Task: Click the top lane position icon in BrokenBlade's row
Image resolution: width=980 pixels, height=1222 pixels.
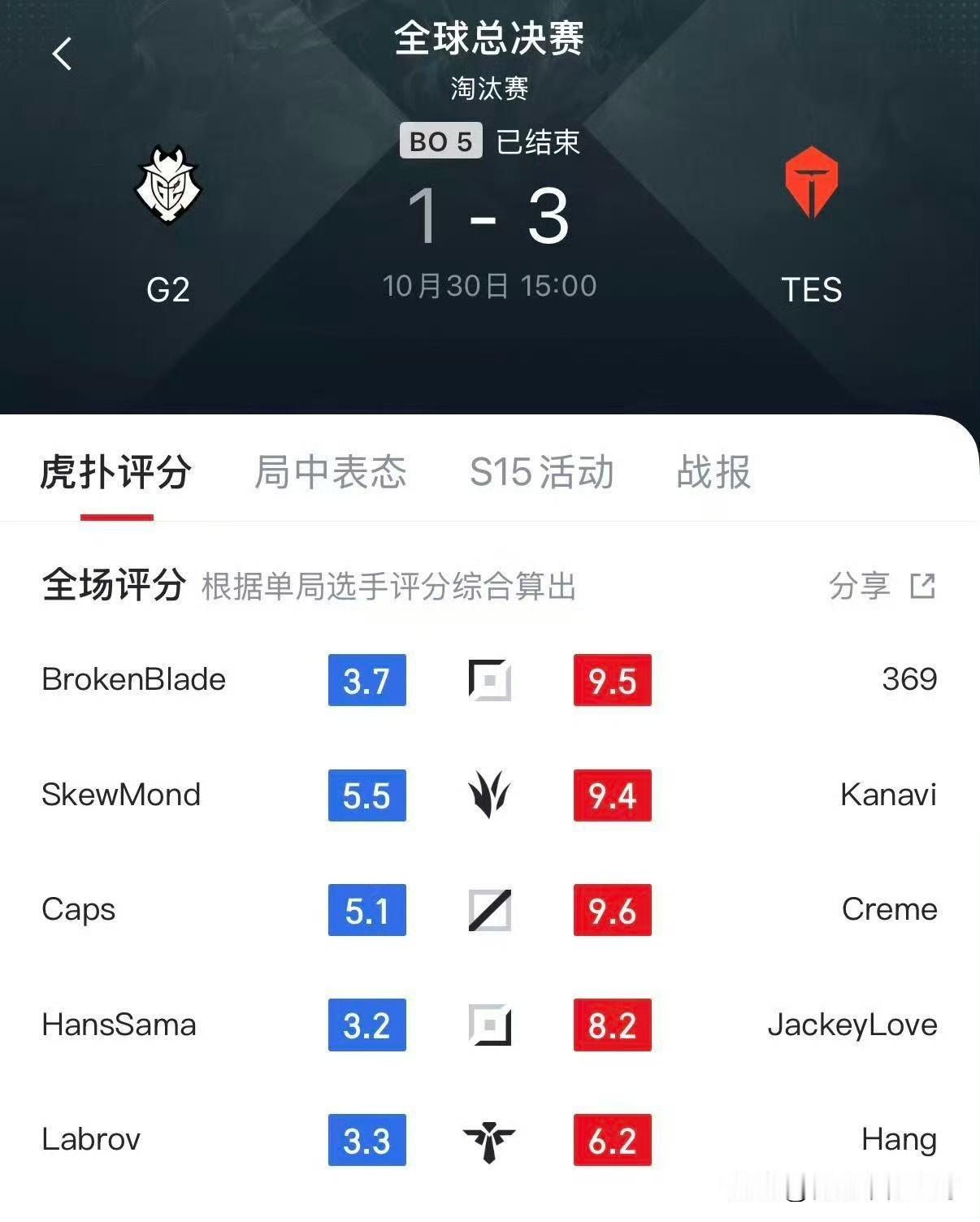Action: pyautogui.click(x=488, y=681)
